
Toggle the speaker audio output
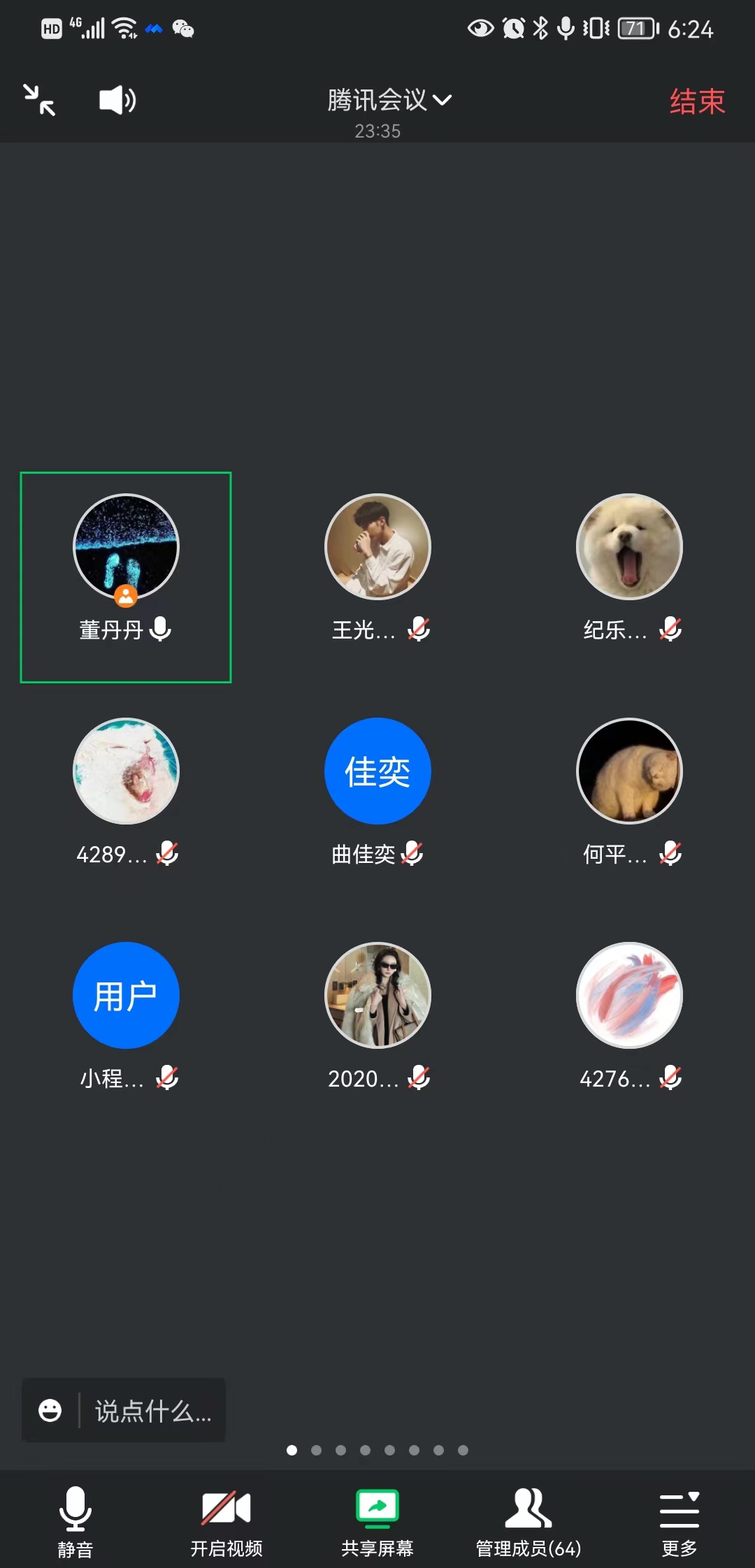pyautogui.click(x=117, y=100)
